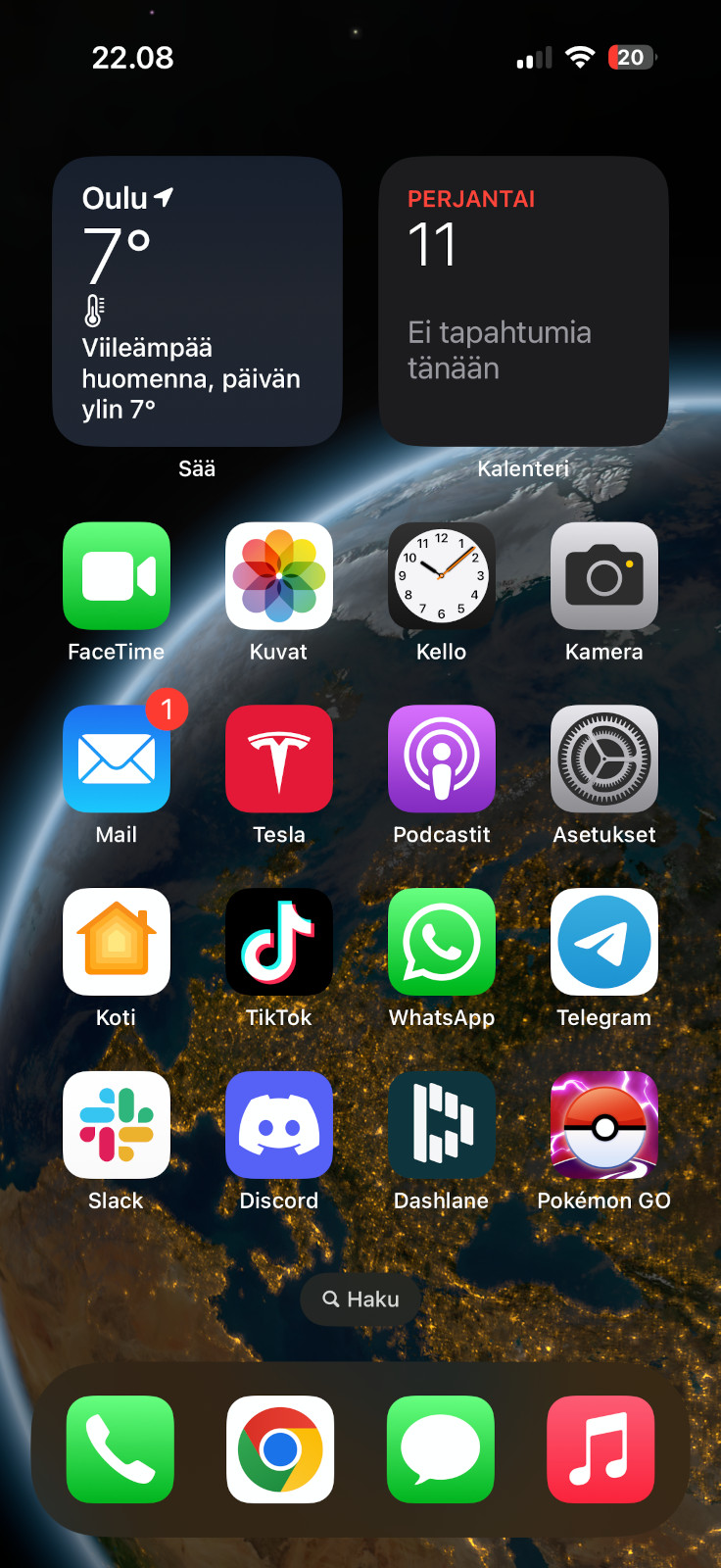Viewport: 721px width, 1568px height.
Task: Open Slack workspace app
Action: (x=117, y=1125)
